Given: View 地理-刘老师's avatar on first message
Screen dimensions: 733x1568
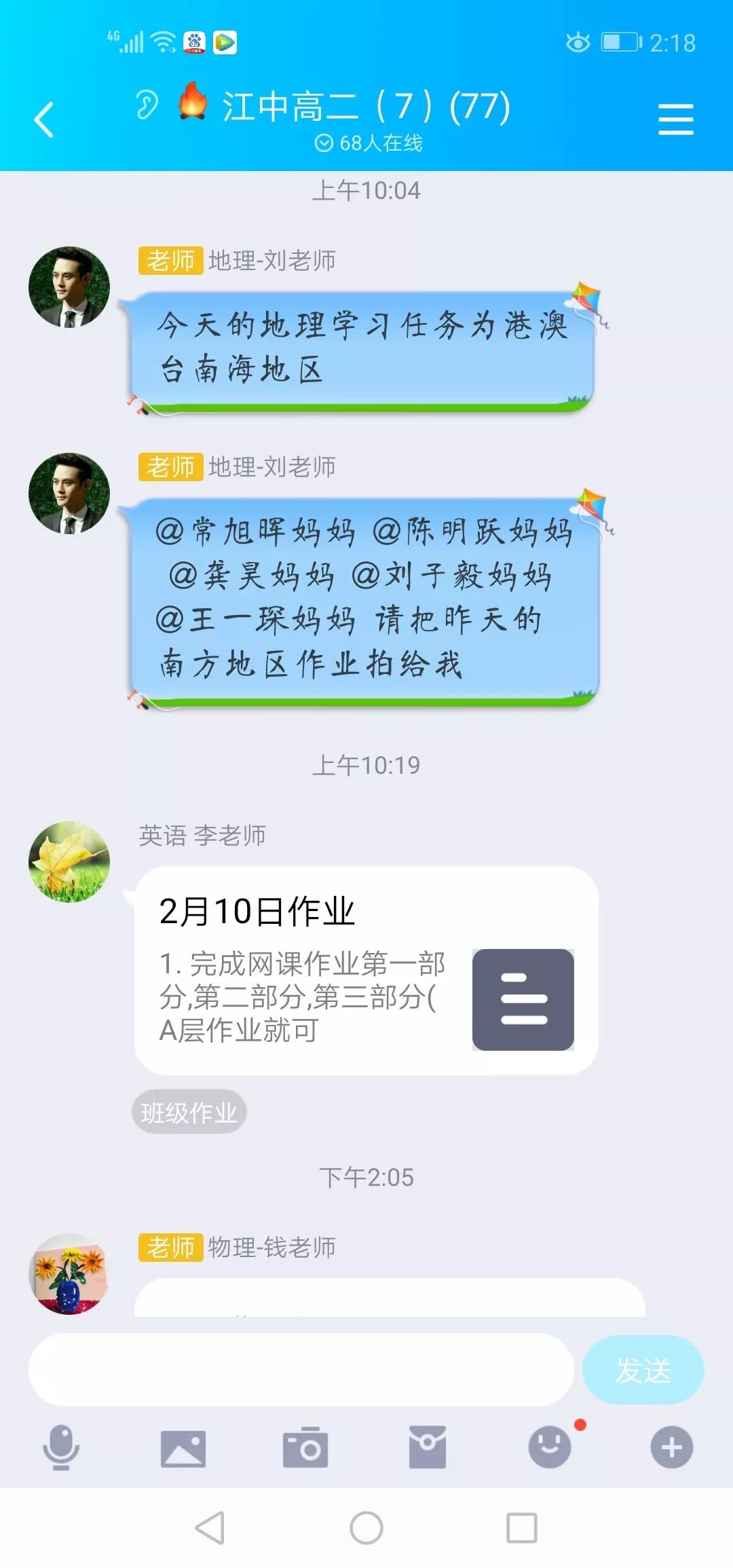Looking at the screenshot, I should click(69, 287).
